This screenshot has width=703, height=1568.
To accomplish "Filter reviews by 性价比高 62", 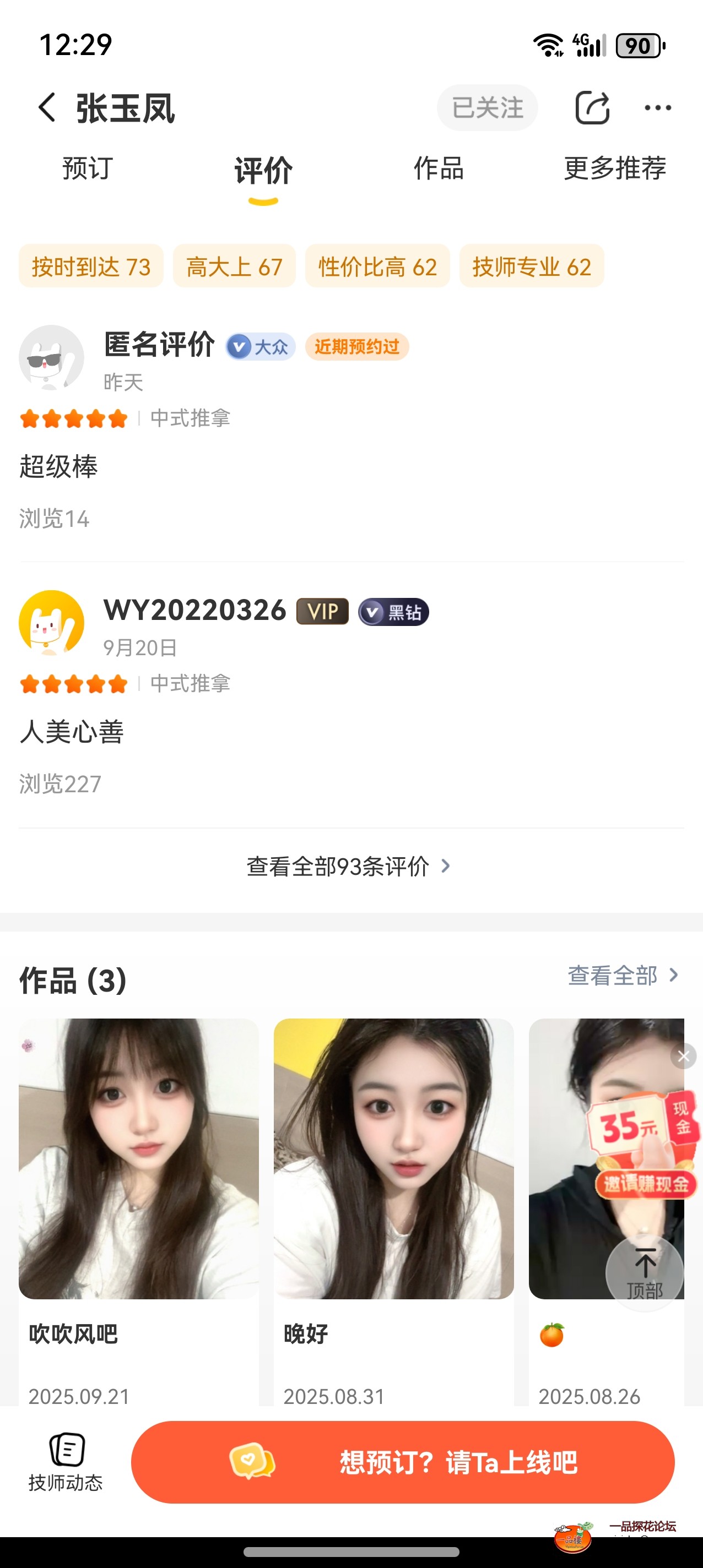I will [378, 266].
